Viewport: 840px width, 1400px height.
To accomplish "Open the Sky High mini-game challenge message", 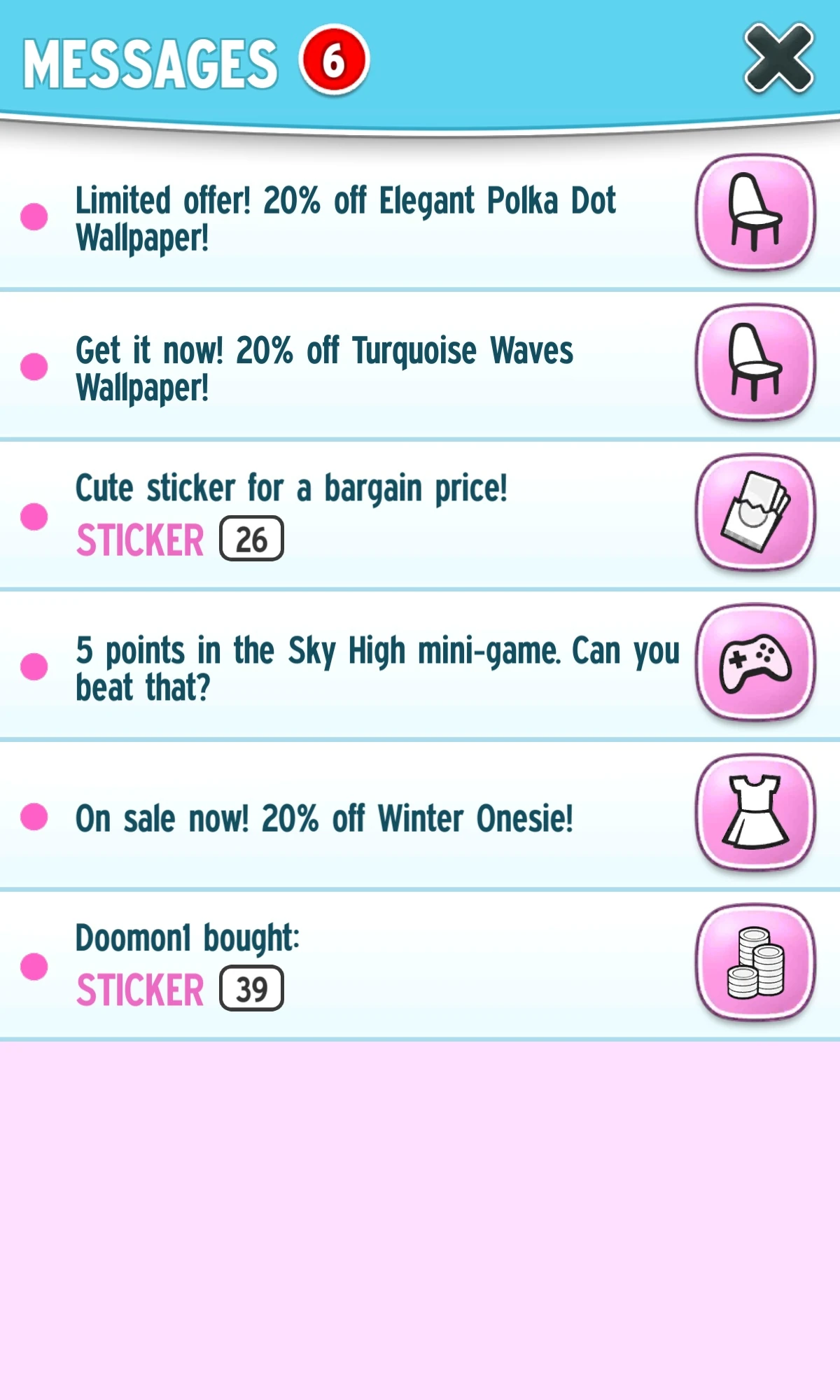I will (x=377, y=668).
